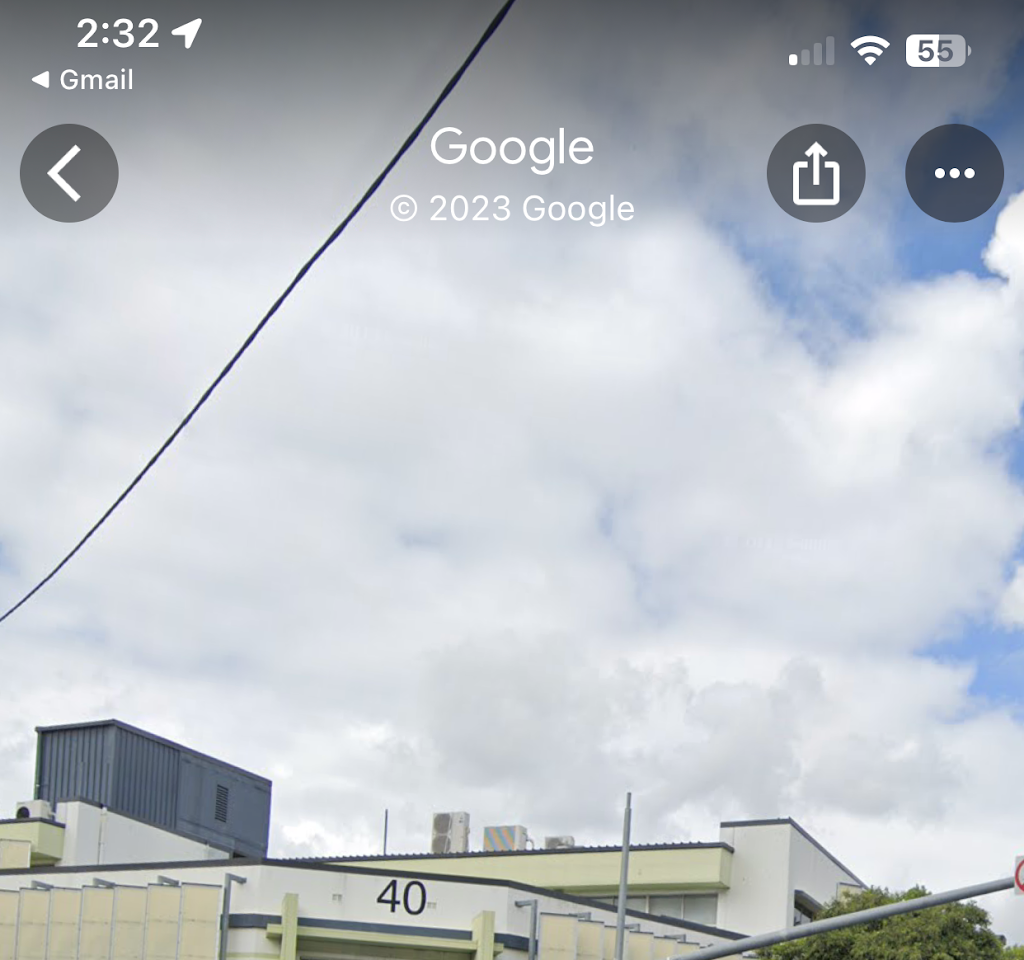Go back from Street View
The height and width of the screenshot is (960, 1024).
click(69, 173)
